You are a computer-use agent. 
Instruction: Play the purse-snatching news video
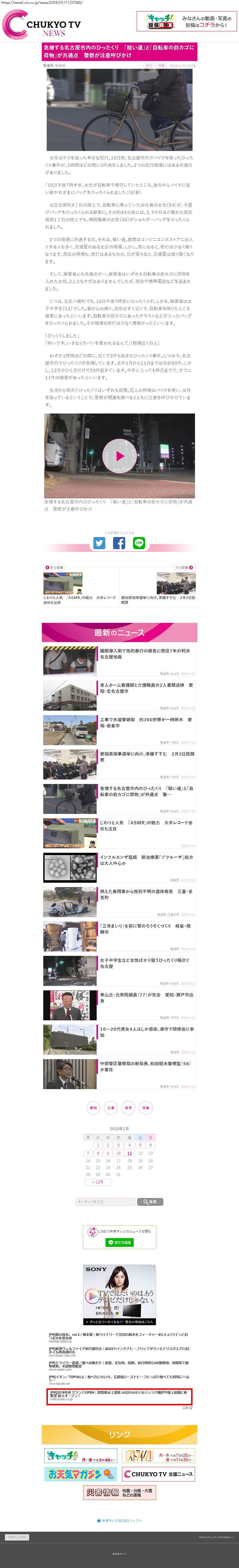pos(119,456)
